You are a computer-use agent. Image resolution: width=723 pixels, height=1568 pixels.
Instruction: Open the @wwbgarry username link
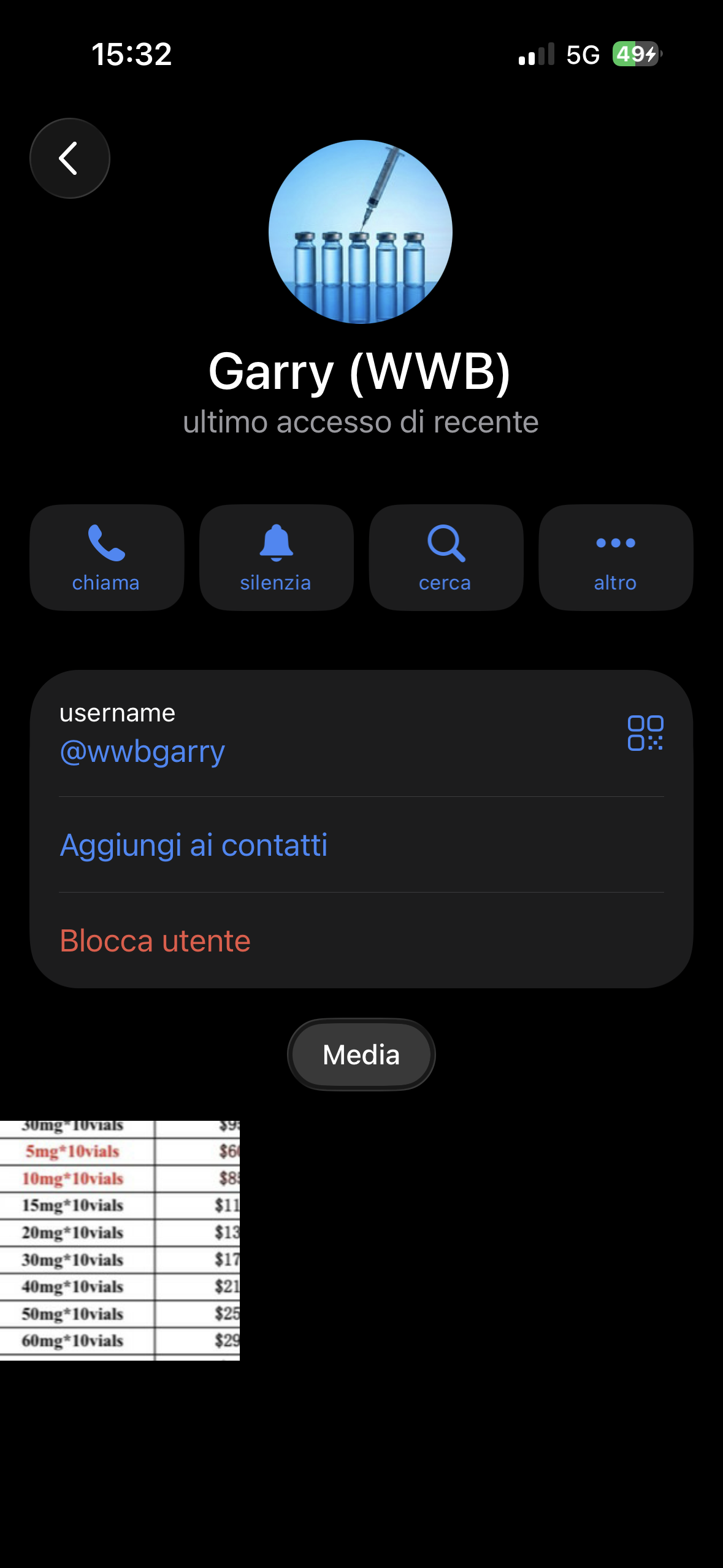pos(142,751)
